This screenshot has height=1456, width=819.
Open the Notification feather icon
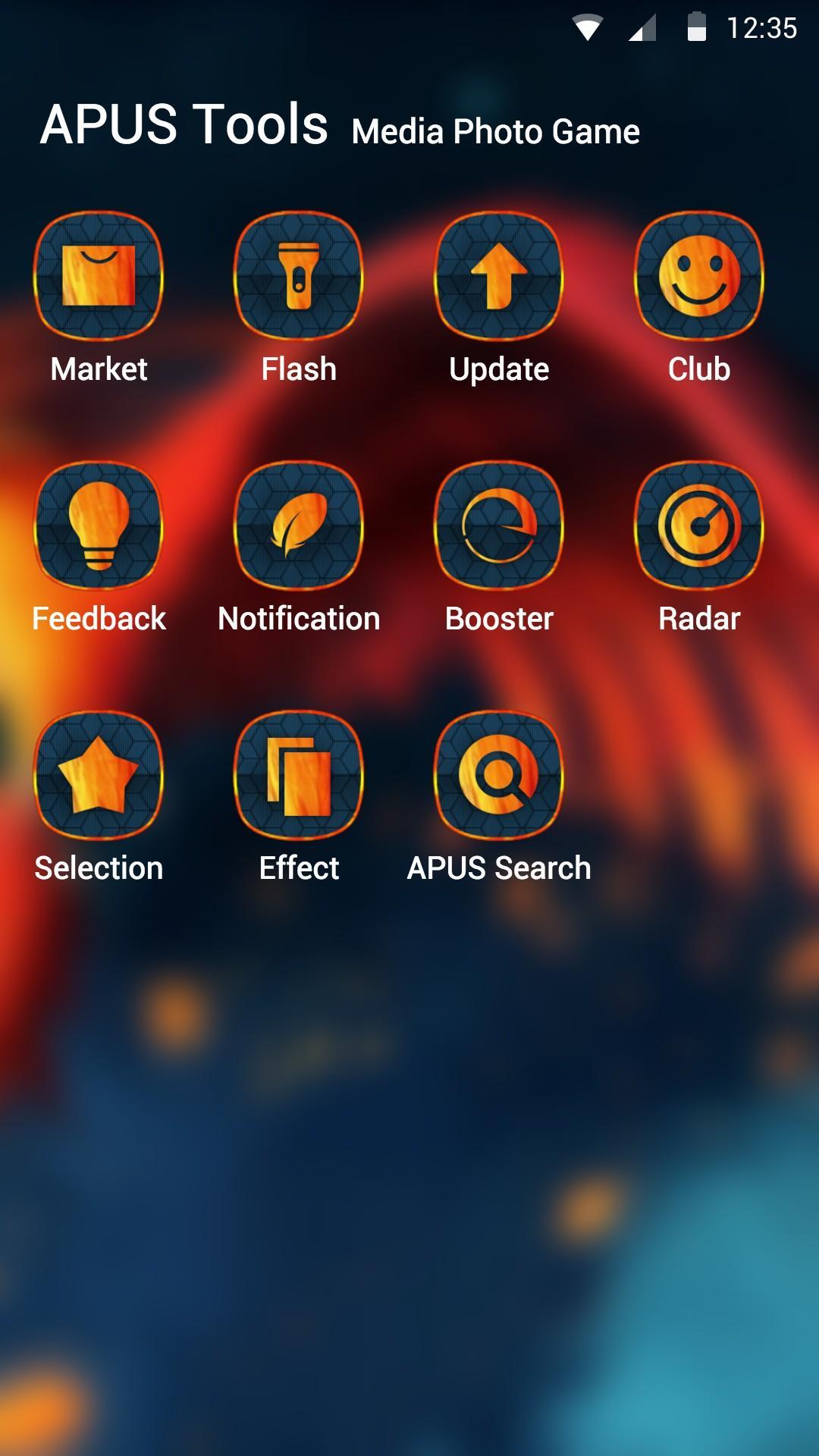pos(300,528)
